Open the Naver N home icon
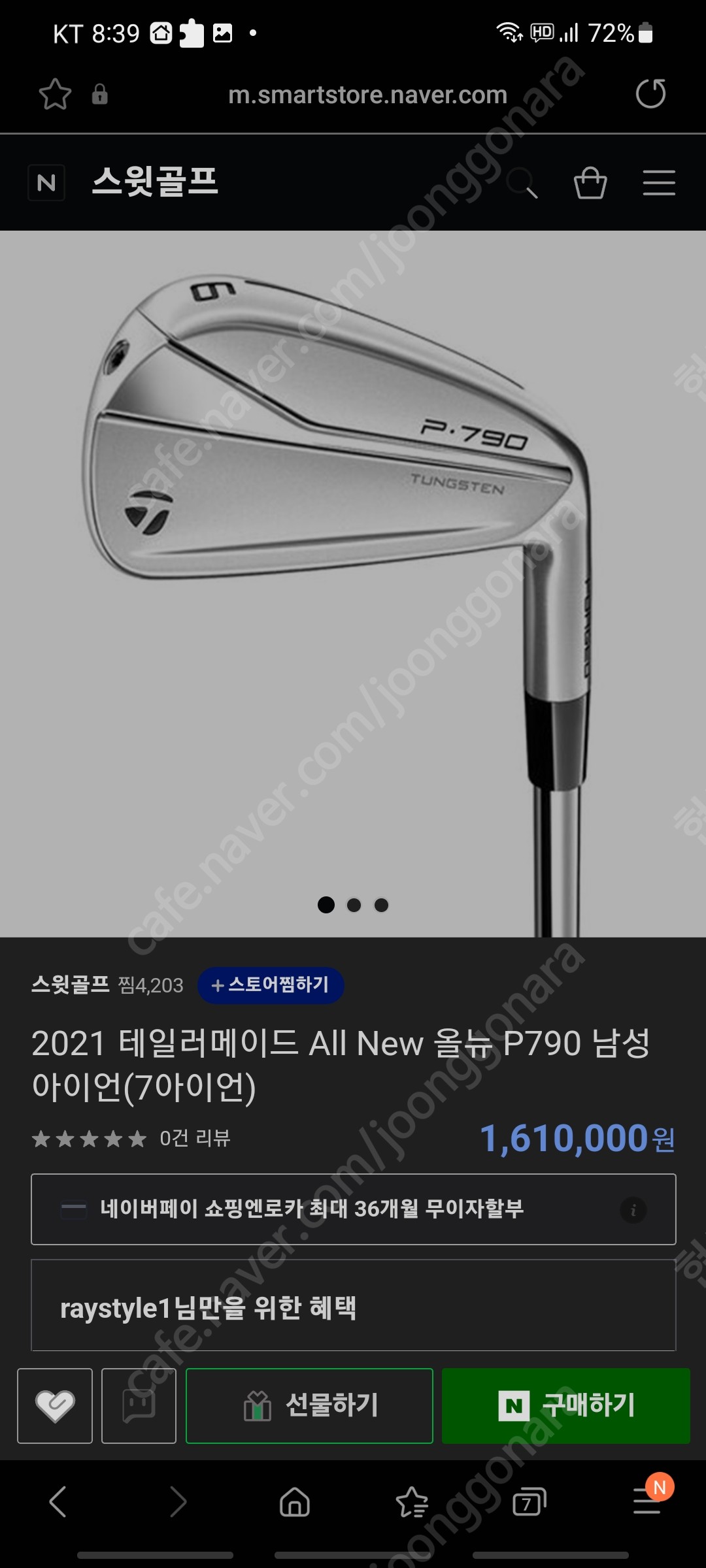The width and height of the screenshot is (706, 1568). click(x=46, y=182)
